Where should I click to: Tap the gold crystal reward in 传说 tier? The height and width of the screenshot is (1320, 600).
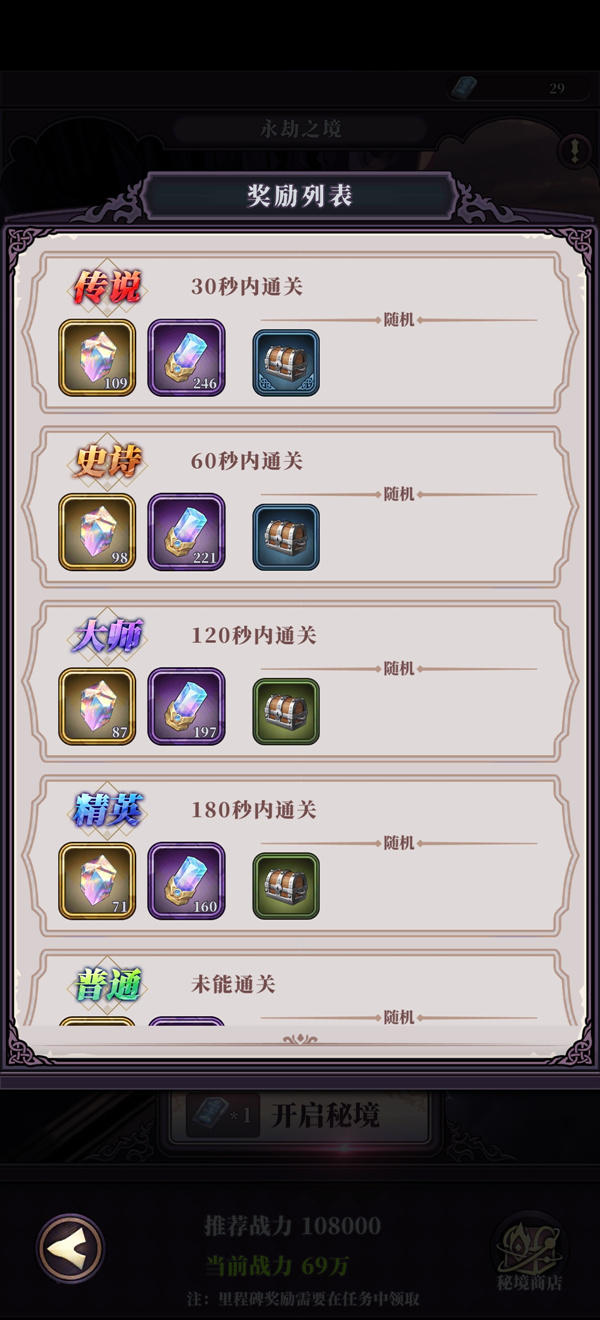coord(97,358)
